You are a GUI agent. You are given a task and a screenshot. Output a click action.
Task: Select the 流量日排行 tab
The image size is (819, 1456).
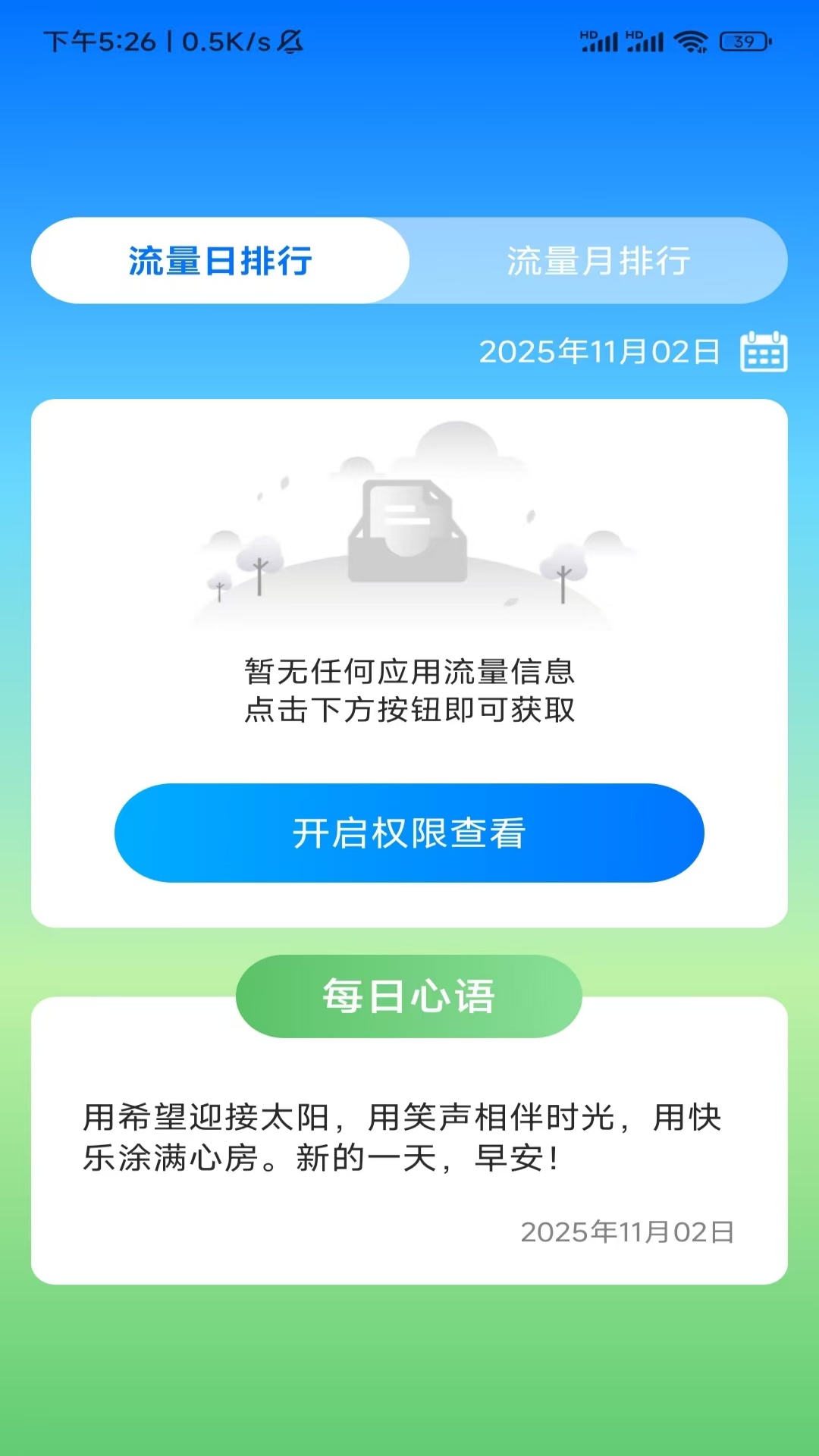pyautogui.click(x=220, y=261)
